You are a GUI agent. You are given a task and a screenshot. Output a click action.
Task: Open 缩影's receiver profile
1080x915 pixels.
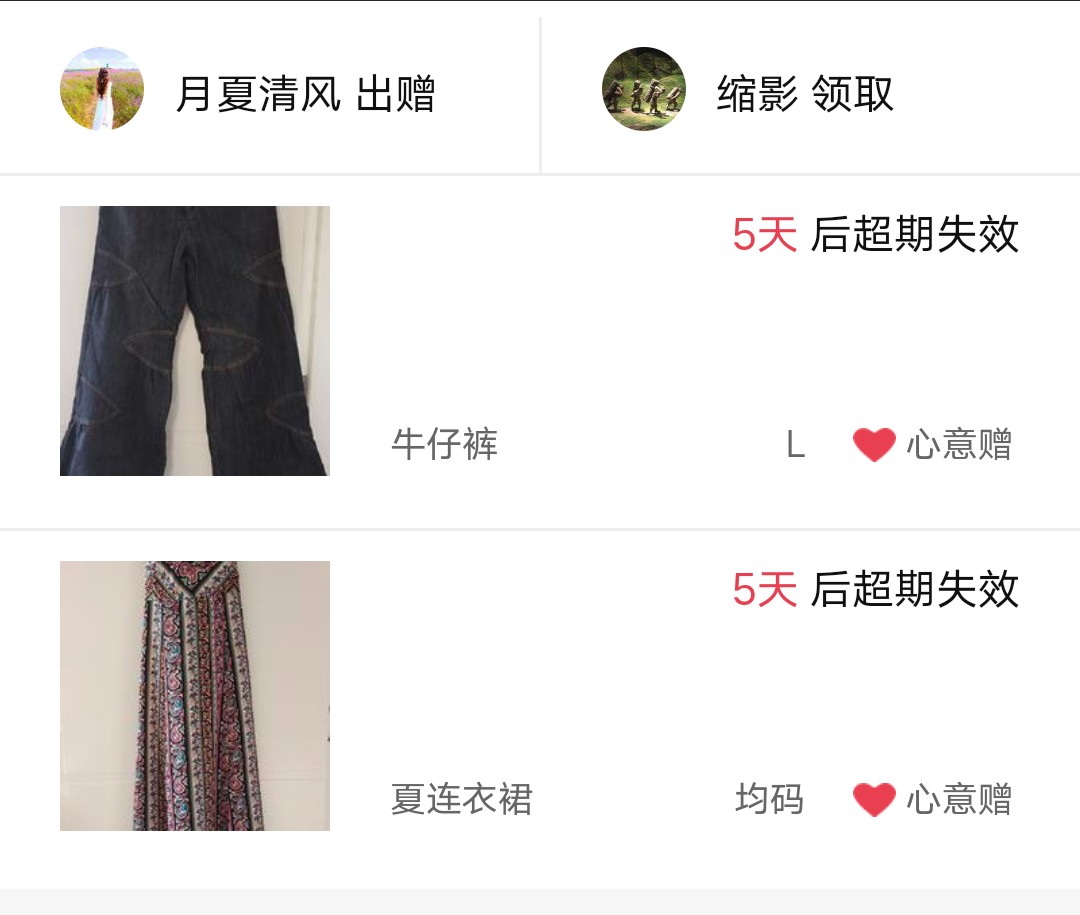point(644,89)
